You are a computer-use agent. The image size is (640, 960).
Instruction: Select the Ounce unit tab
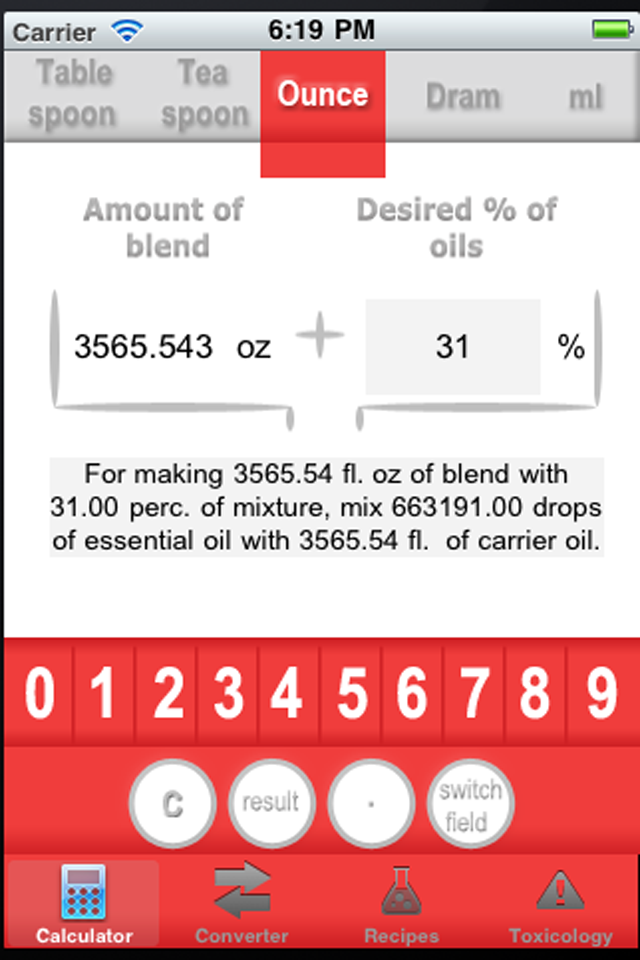[322, 96]
